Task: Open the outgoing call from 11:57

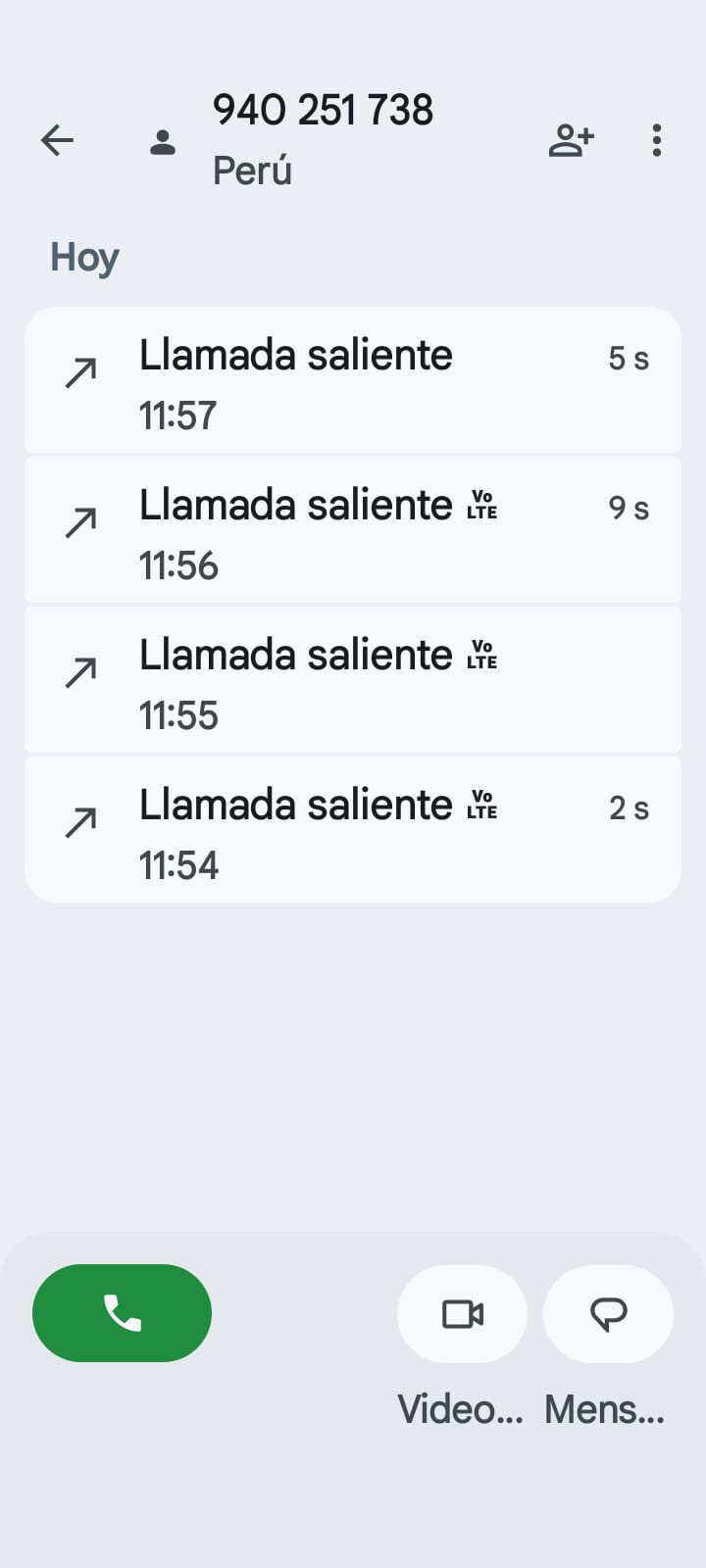Action: click(x=353, y=380)
